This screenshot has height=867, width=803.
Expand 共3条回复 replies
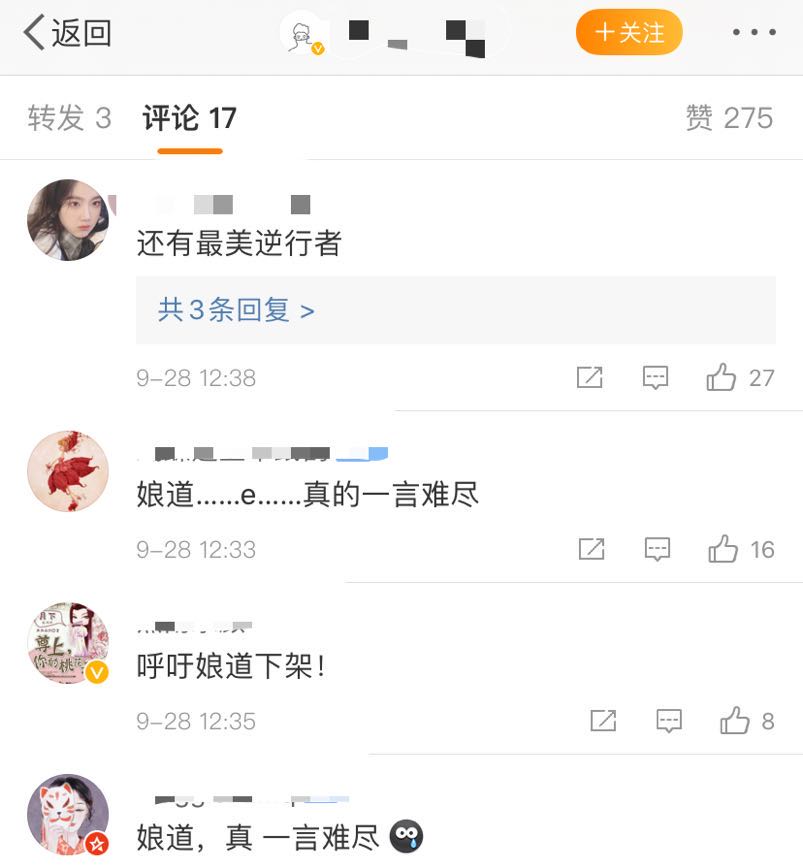coord(236,310)
